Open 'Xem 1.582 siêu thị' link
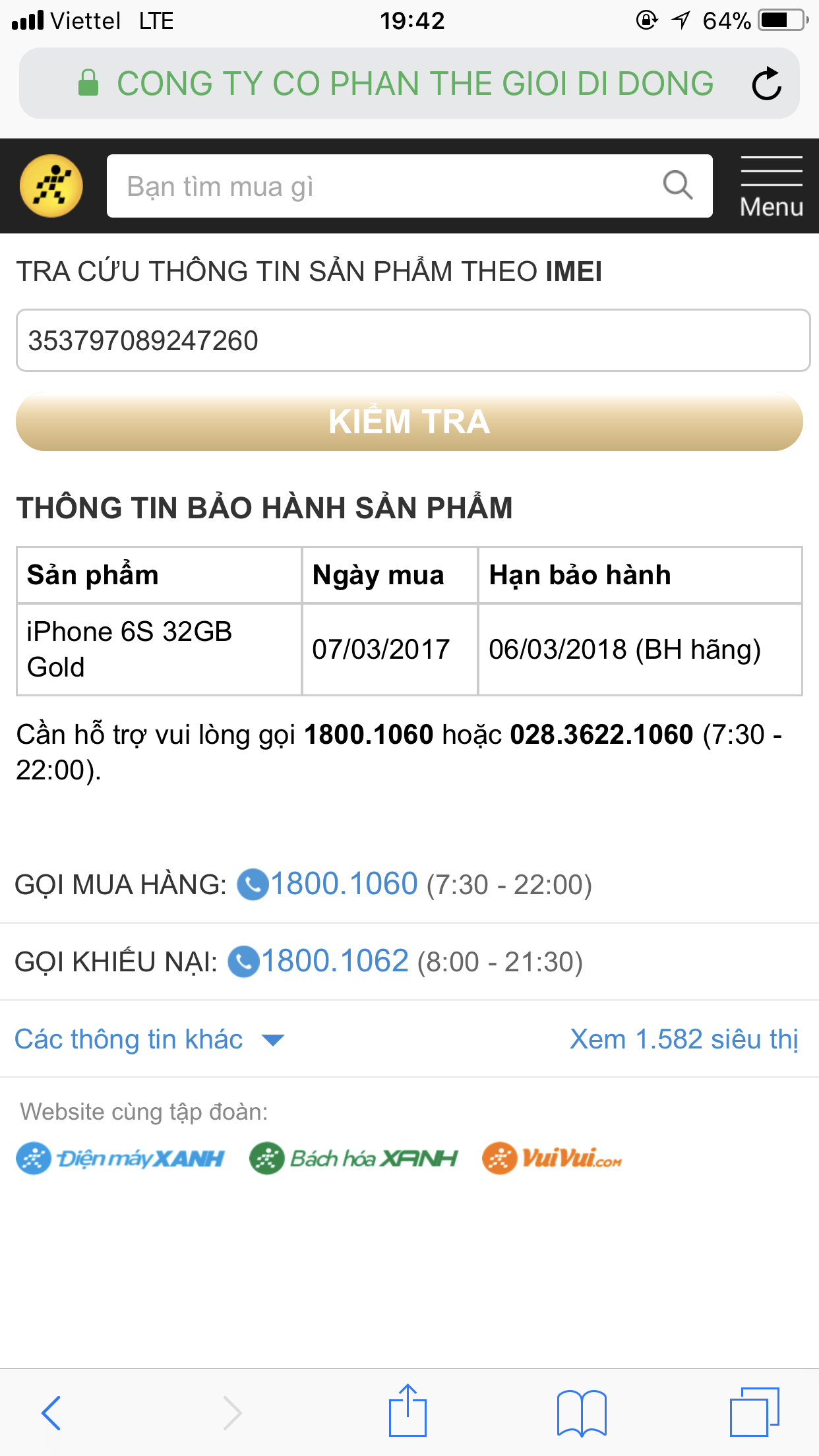This screenshot has height=1456, width=819. pyautogui.click(x=684, y=1039)
